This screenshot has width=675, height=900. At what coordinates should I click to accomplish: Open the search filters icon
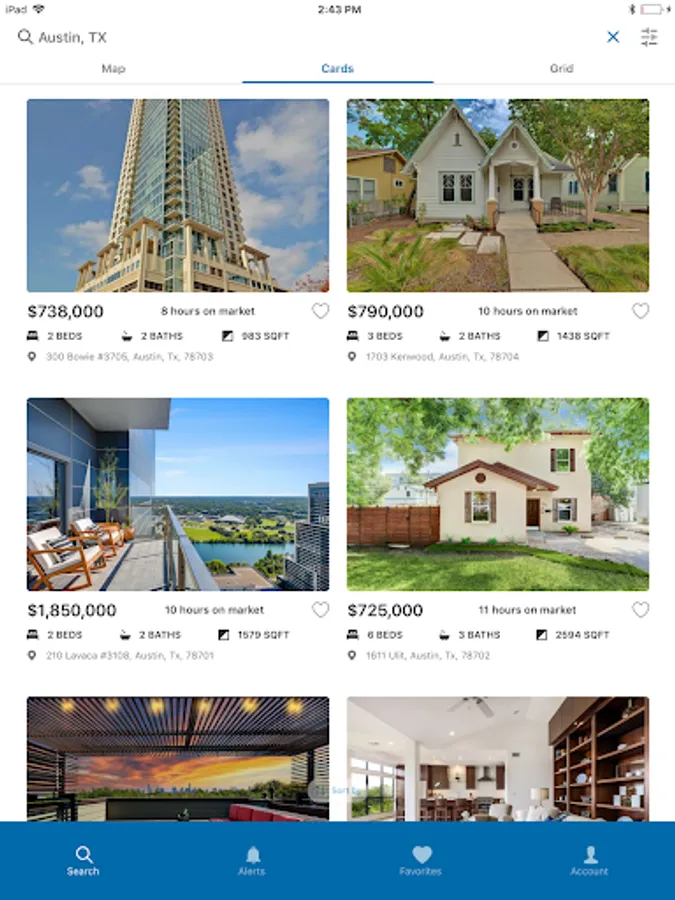649,37
